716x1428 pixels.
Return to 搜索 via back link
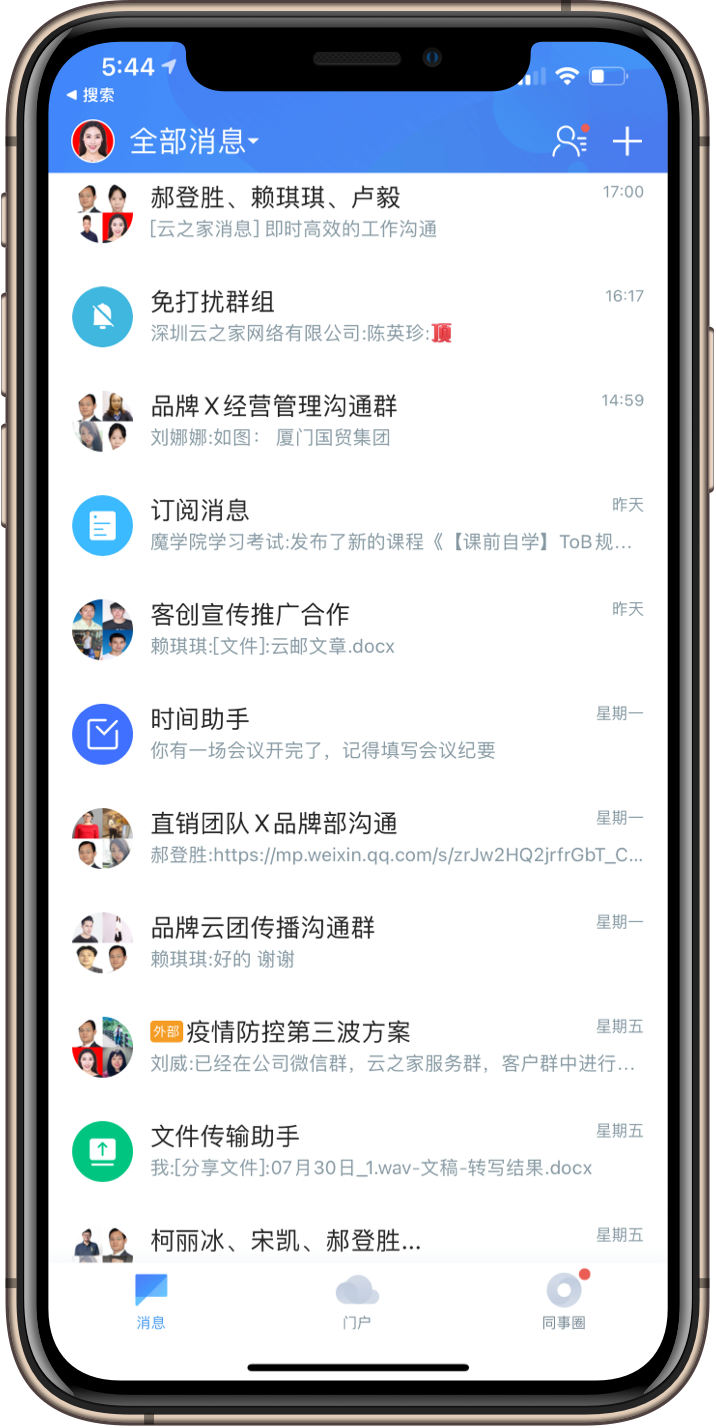pyautogui.click(x=90, y=96)
